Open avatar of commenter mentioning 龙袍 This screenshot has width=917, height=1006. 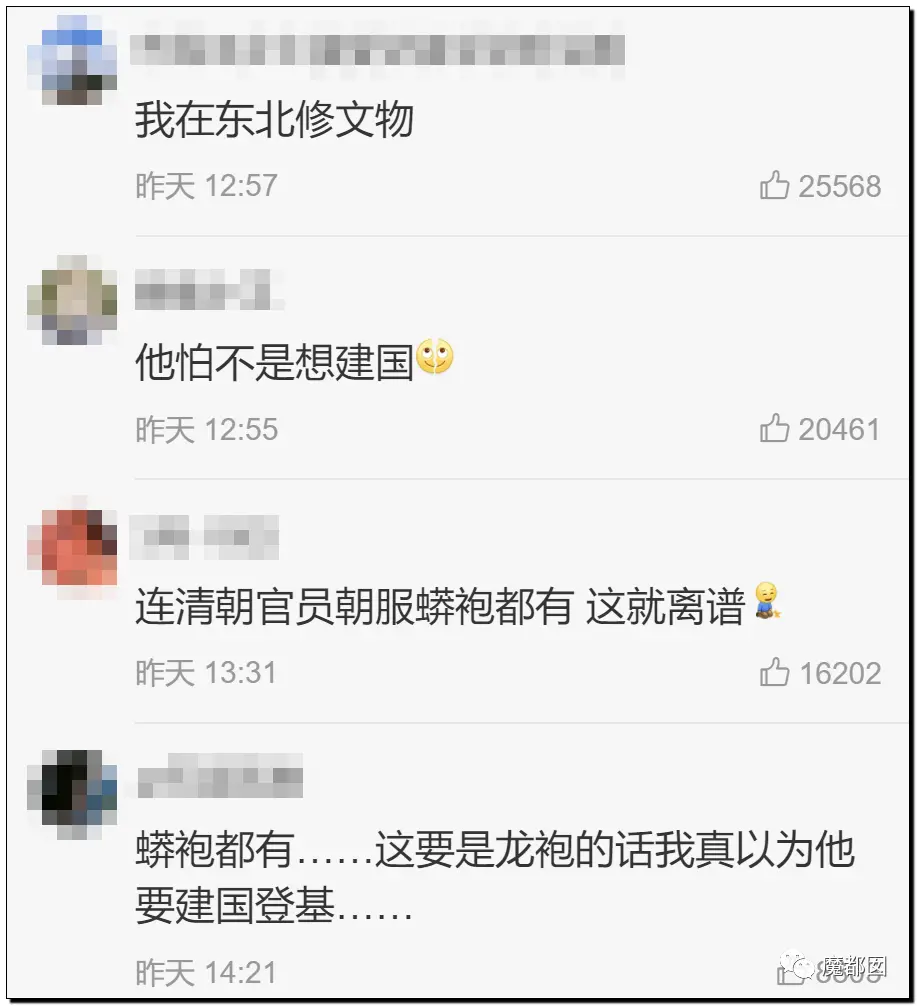click(72, 789)
